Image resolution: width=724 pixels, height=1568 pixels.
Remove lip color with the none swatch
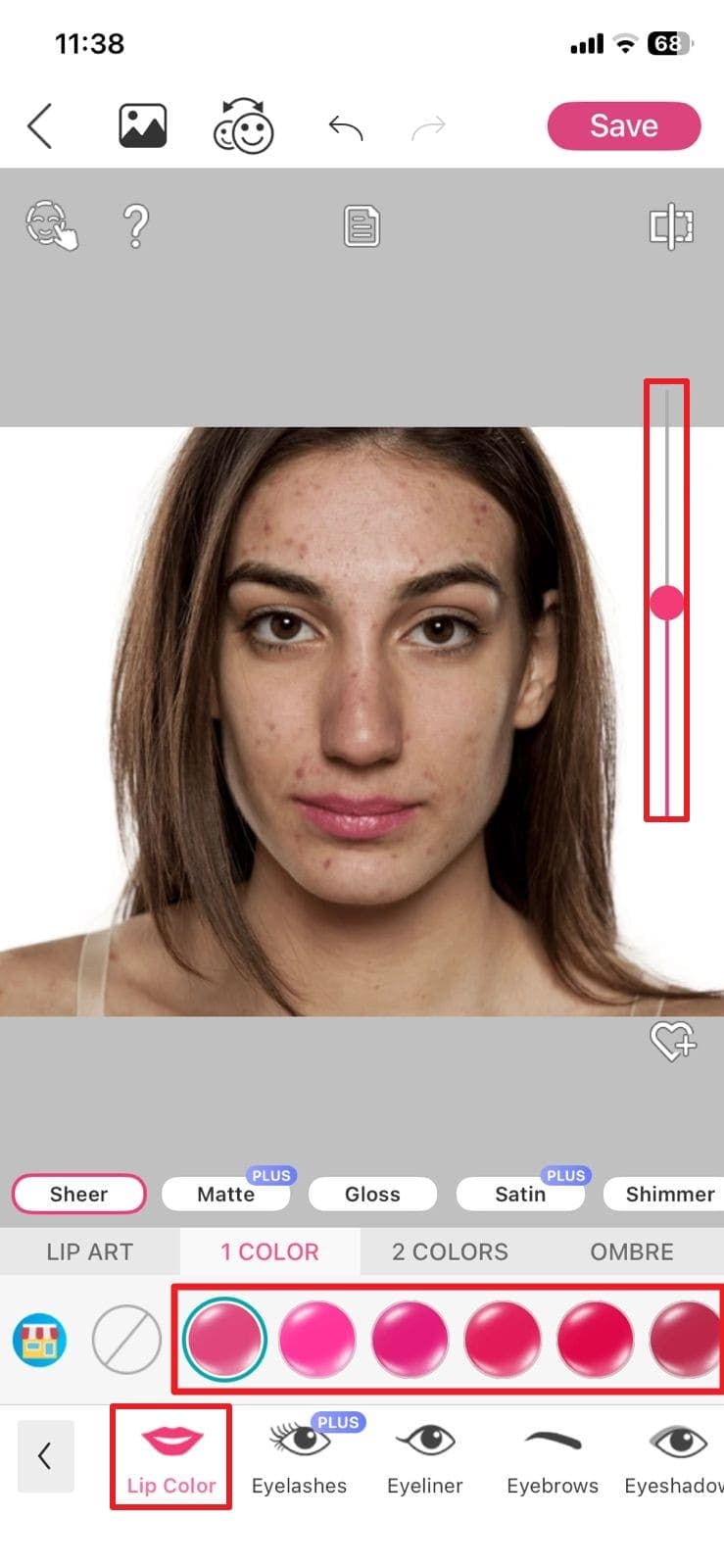[x=126, y=1339]
